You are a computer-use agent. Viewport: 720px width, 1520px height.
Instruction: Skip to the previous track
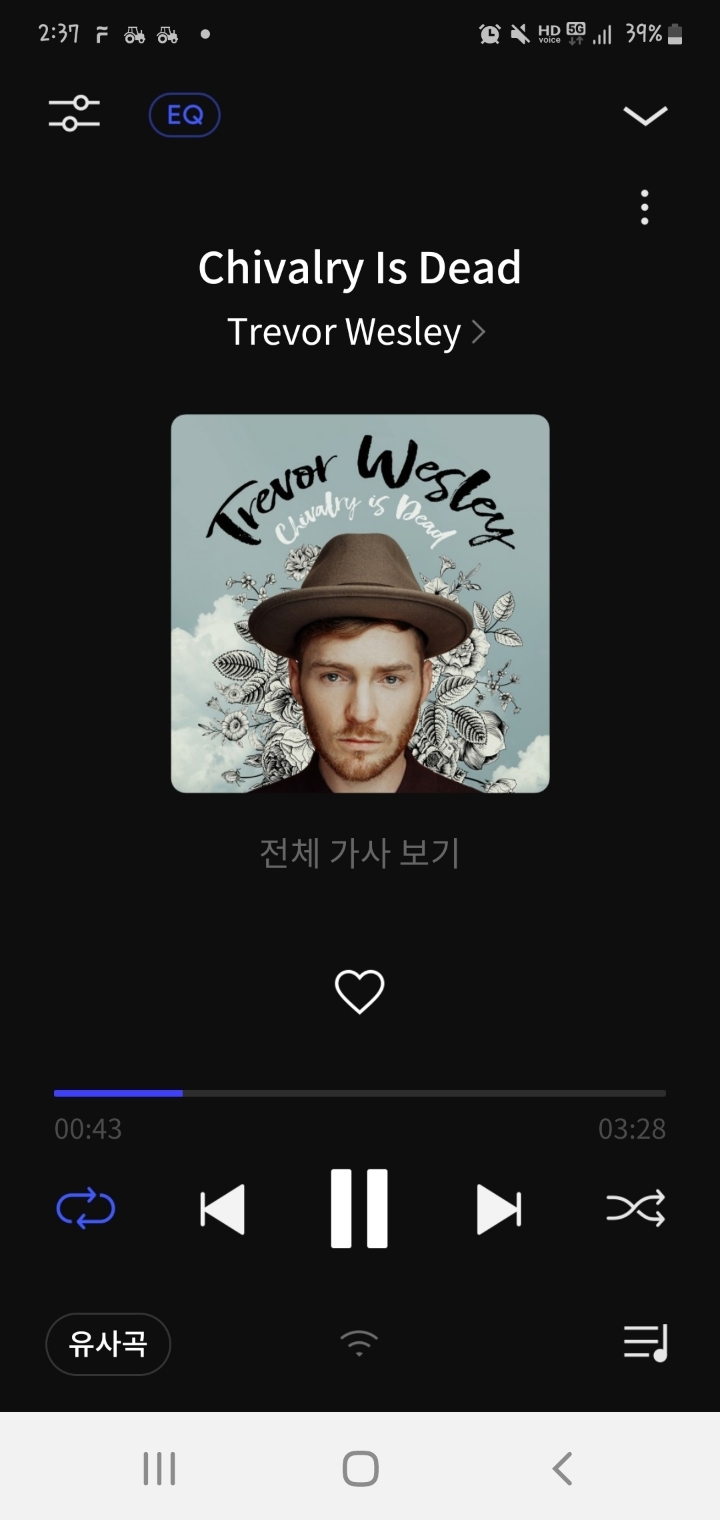click(x=222, y=1209)
